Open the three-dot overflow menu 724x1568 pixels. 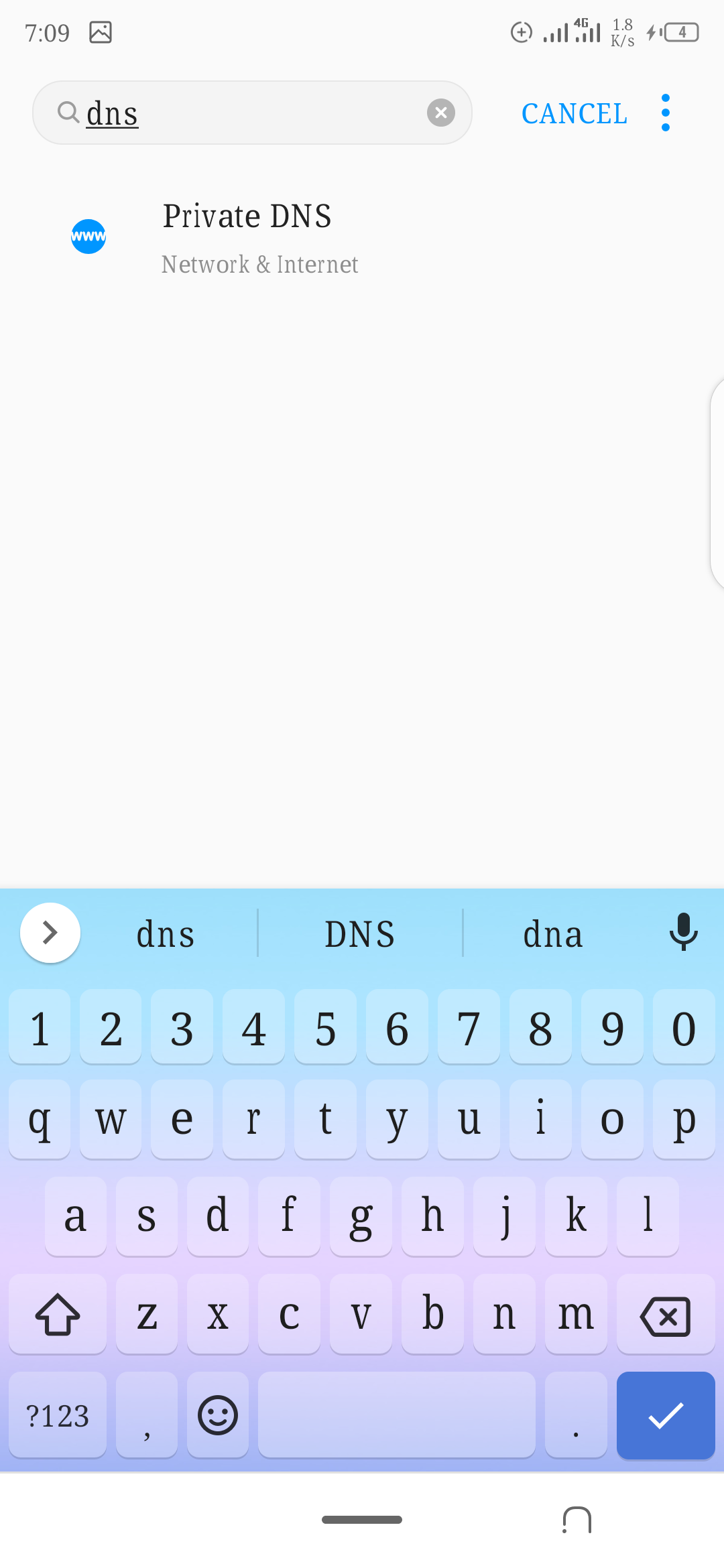[665, 113]
